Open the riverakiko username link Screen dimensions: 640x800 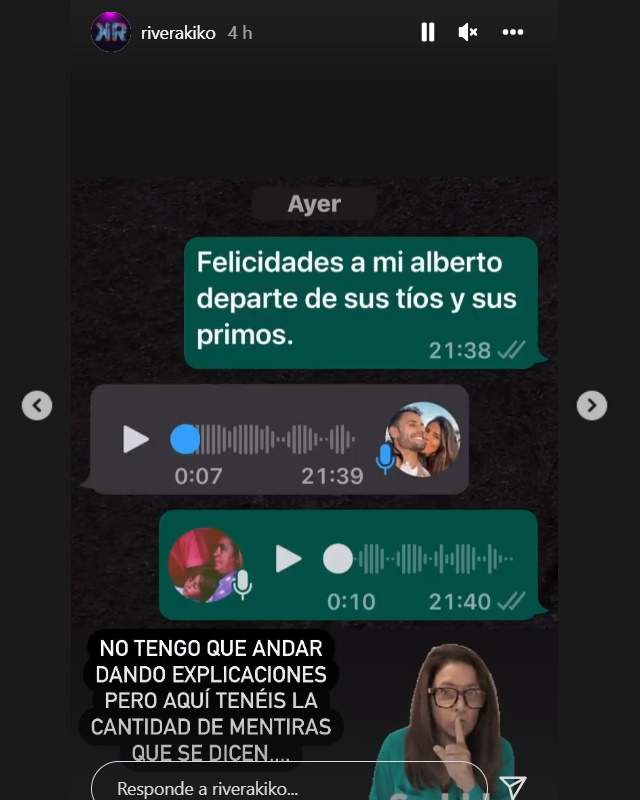pos(178,33)
